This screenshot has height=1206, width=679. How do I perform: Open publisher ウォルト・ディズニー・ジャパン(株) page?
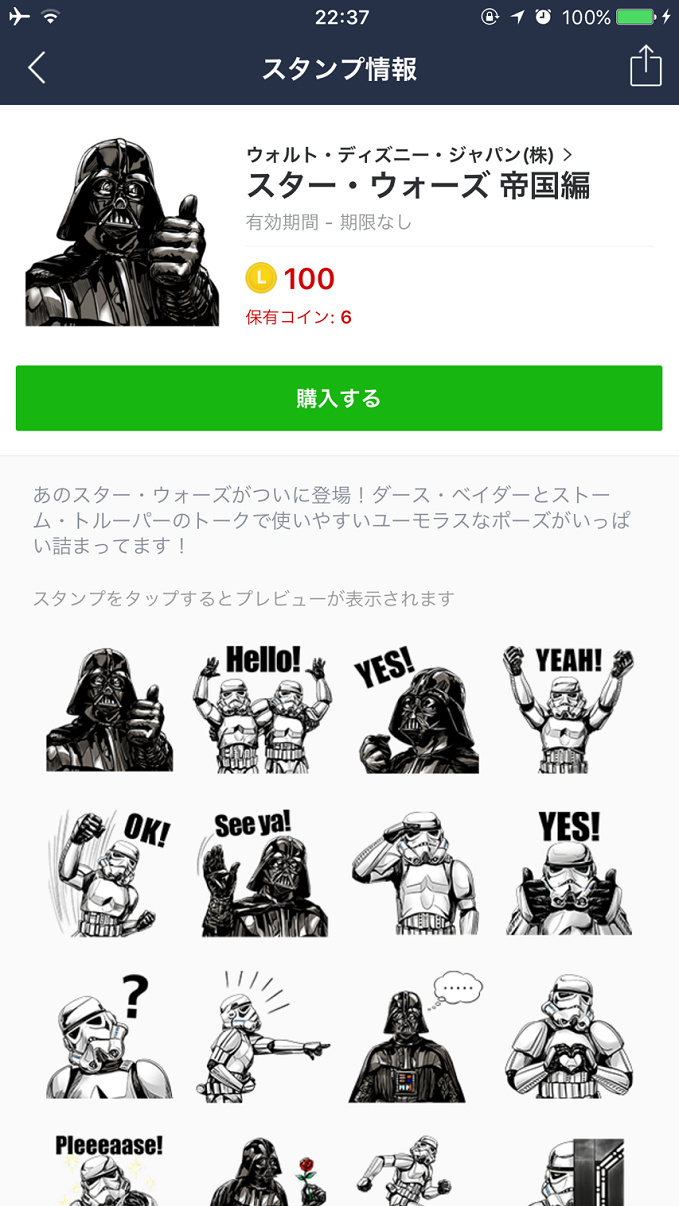tap(408, 155)
